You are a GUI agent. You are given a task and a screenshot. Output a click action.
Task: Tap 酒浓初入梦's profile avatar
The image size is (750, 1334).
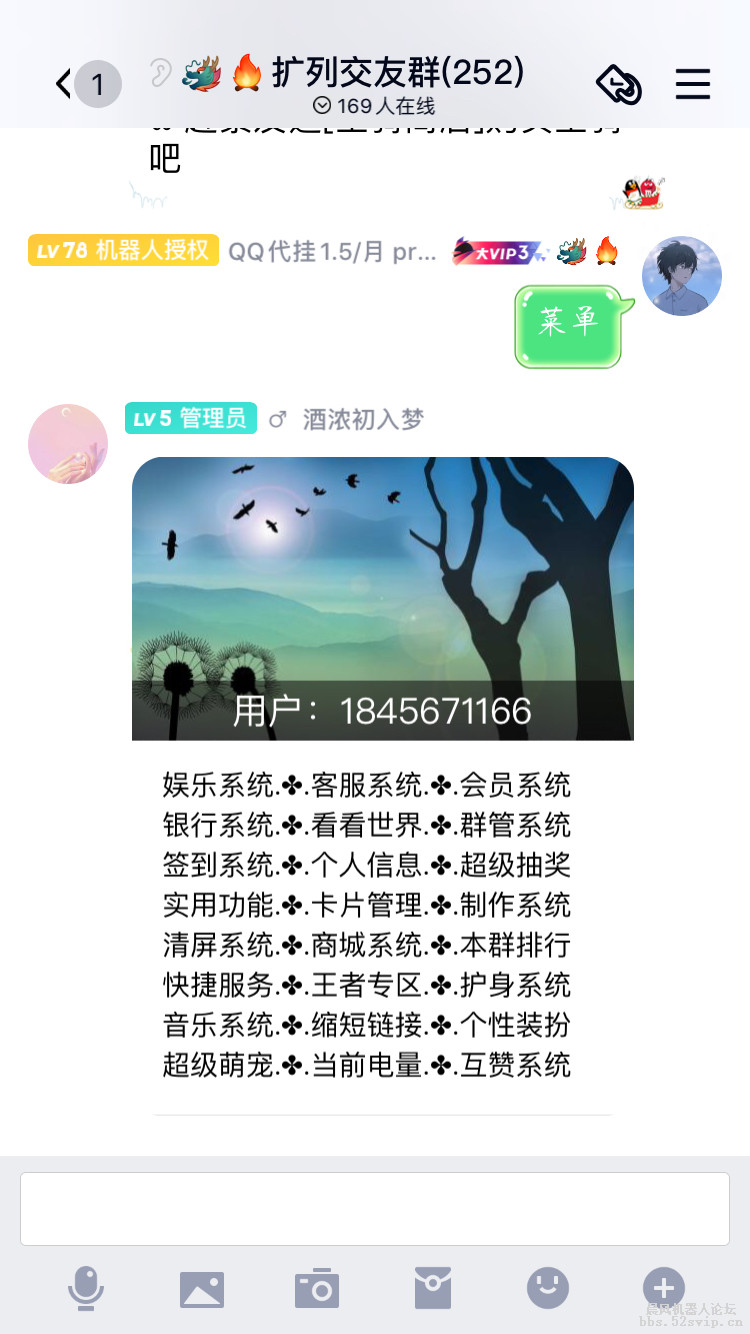(67, 443)
